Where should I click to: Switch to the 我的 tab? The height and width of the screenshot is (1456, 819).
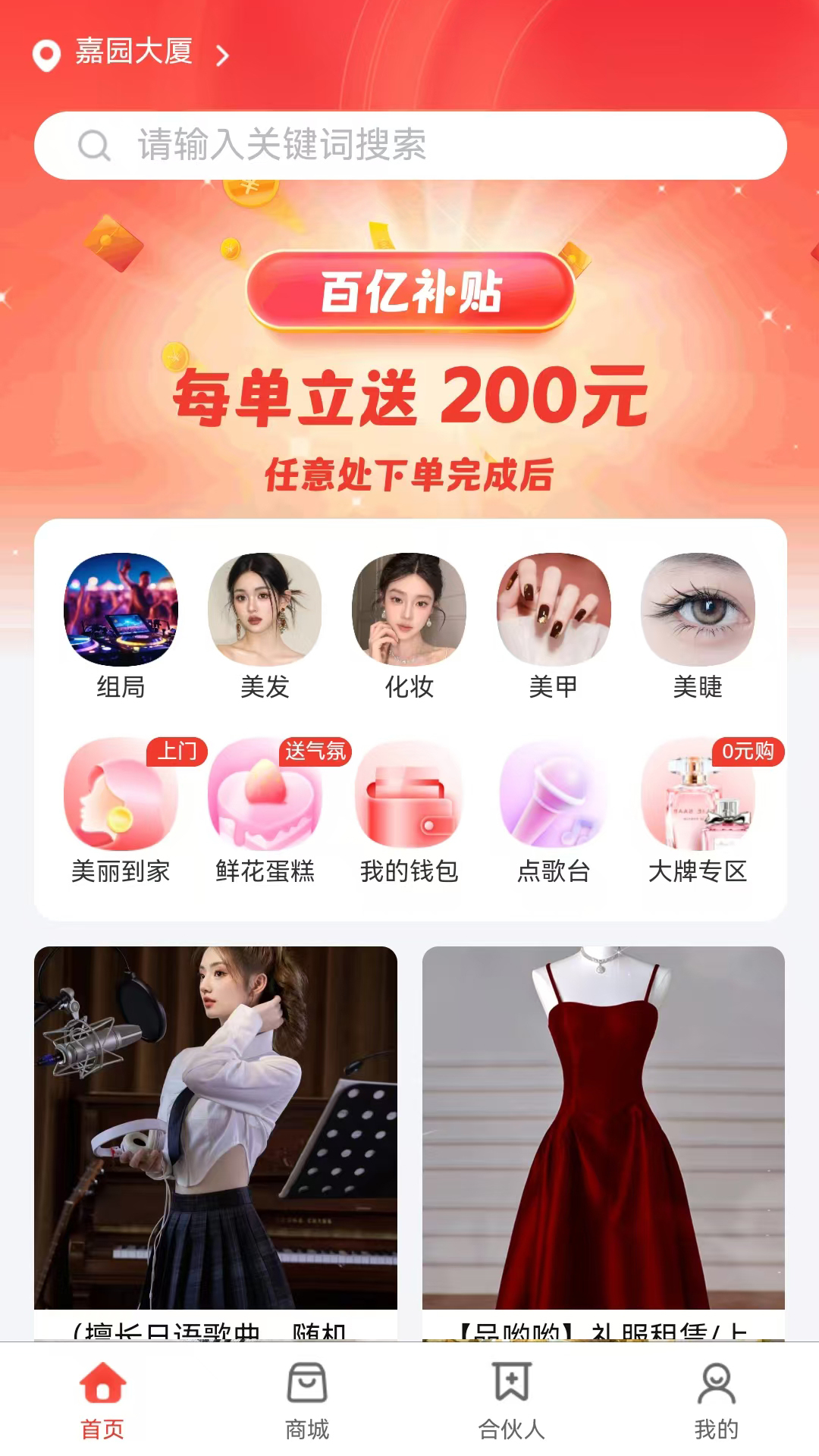click(x=717, y=1401)
